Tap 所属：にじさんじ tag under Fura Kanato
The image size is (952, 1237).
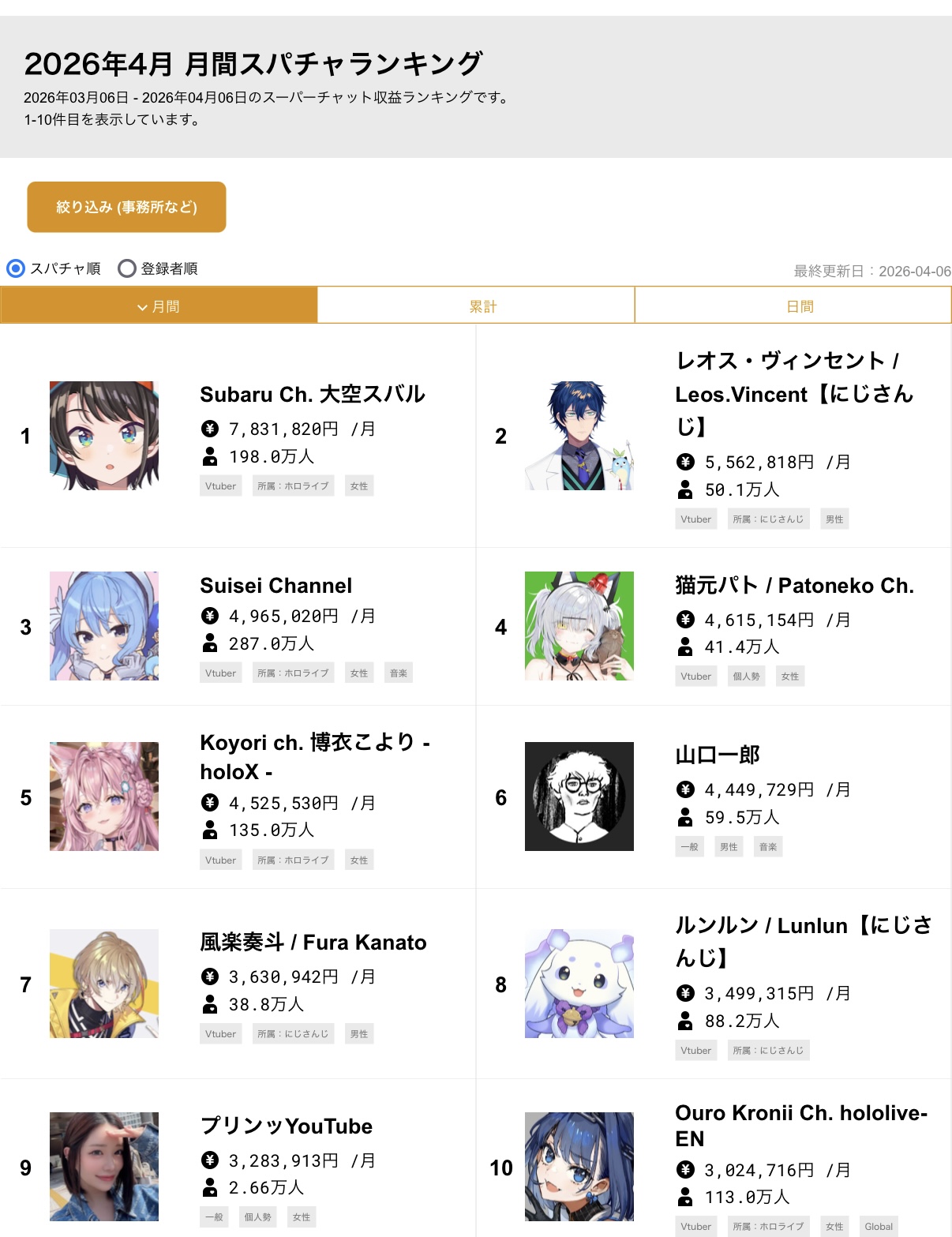click(x=293, y=1034)
